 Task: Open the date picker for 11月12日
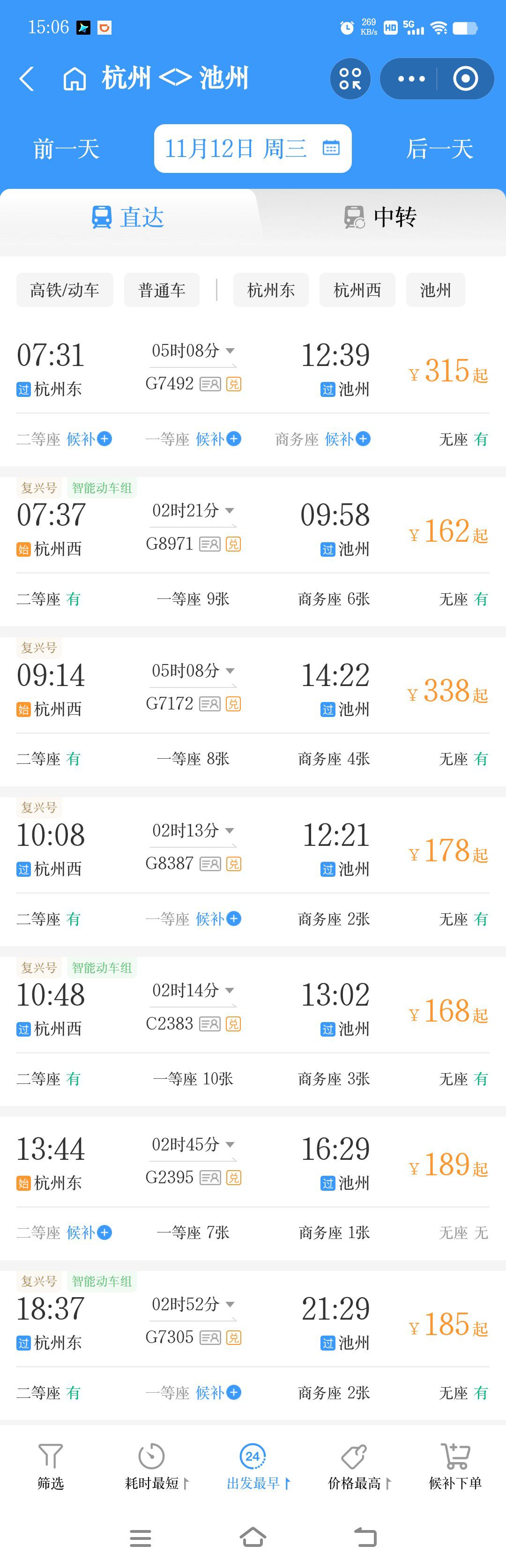coord(252,149)
